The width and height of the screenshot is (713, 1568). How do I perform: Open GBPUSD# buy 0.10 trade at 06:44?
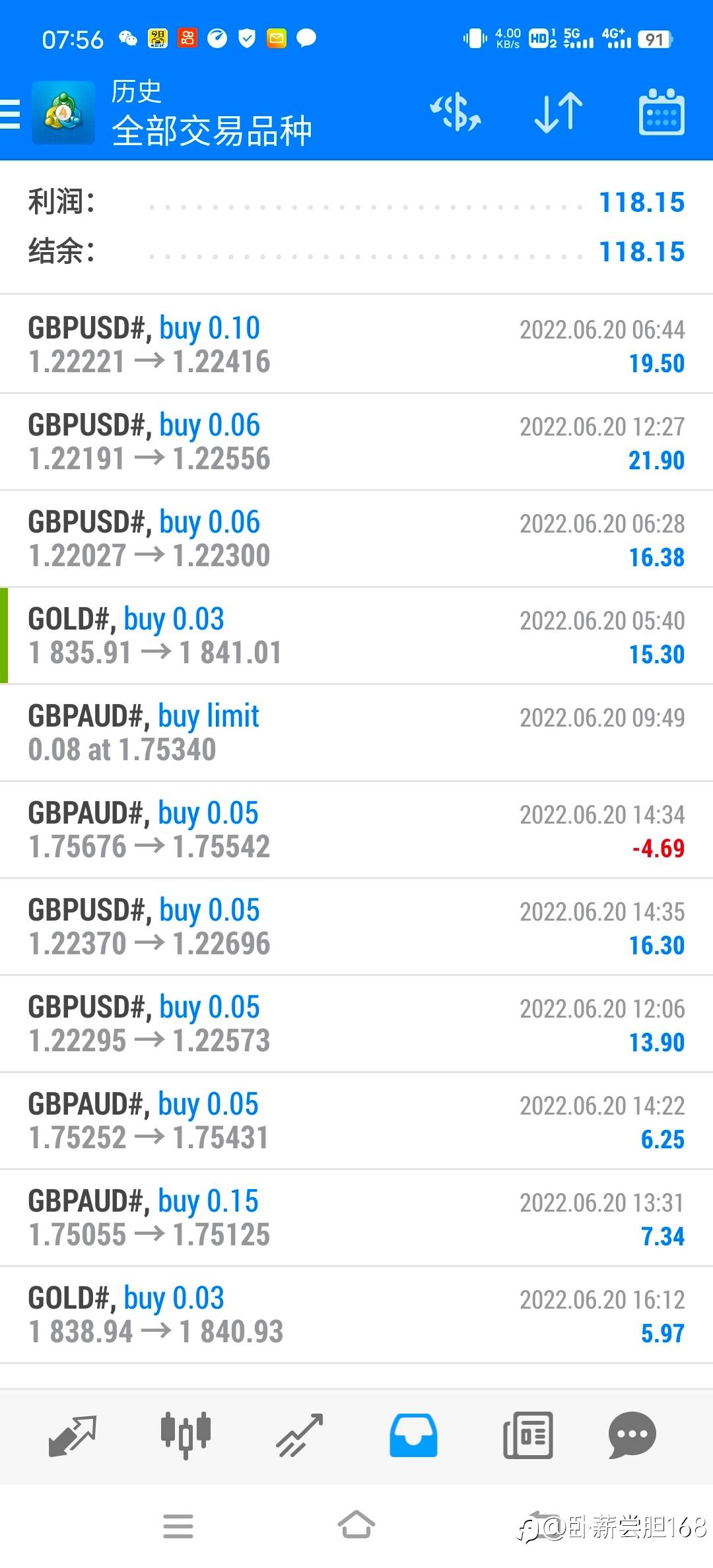356,344
